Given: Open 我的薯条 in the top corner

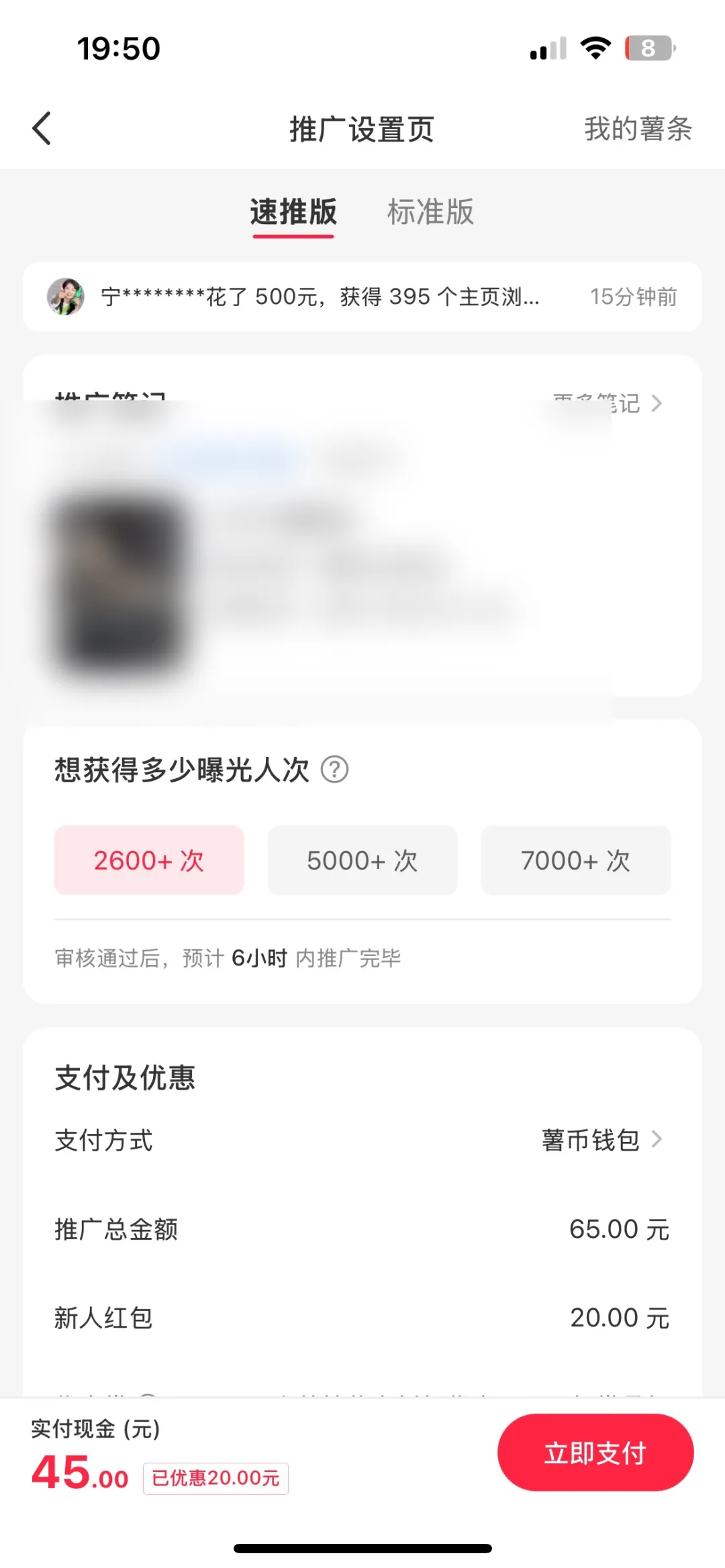Looking at the screenshot, I should (x=636, y=129).
